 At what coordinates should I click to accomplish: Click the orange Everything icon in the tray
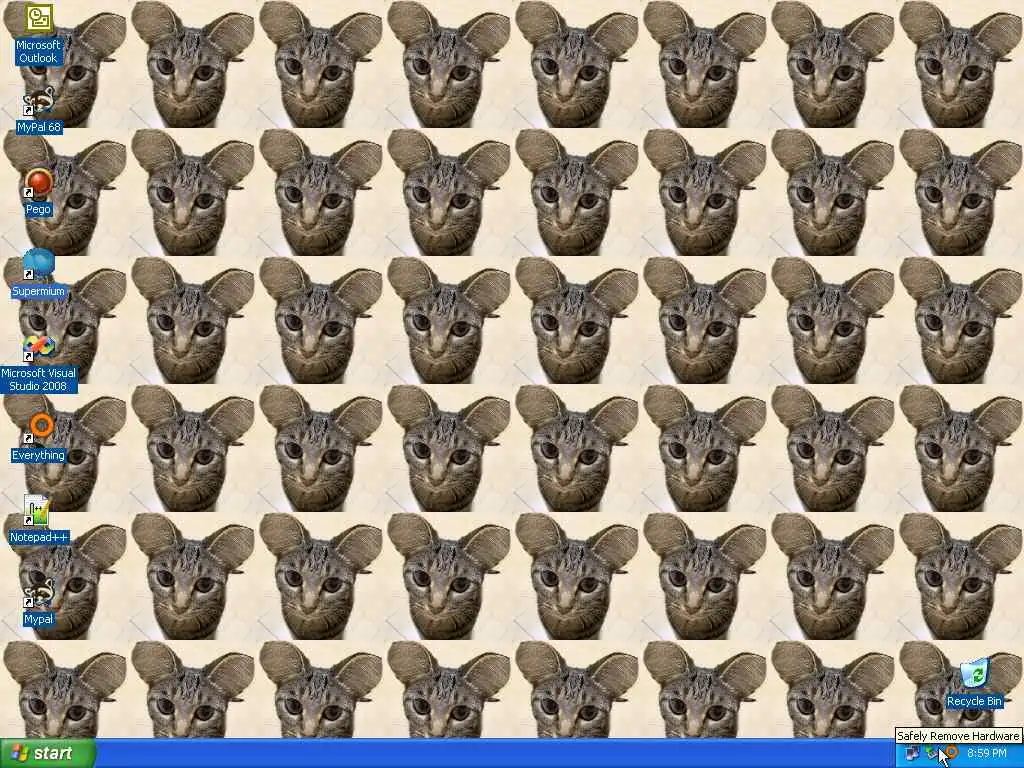[x=951, y=753]
